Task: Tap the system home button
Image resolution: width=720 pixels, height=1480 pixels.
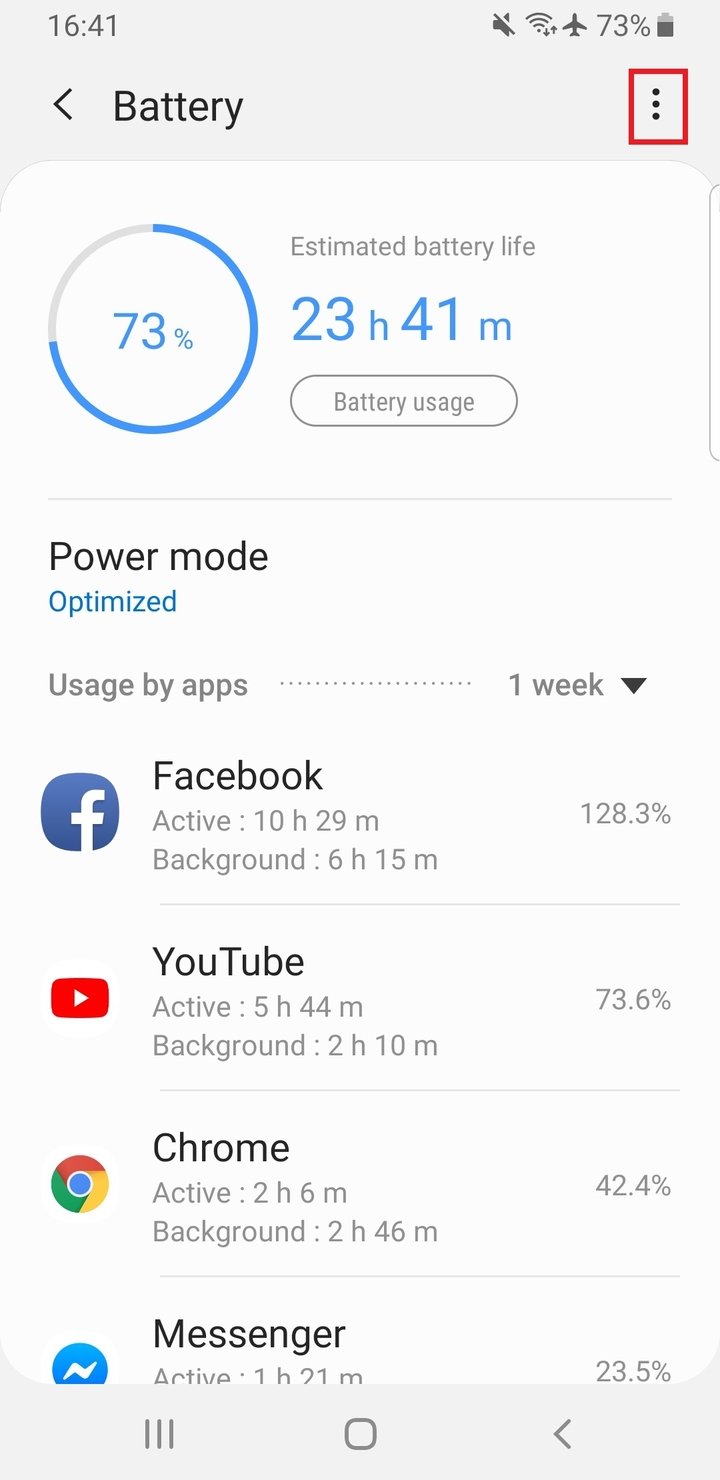Action: 360,1434
